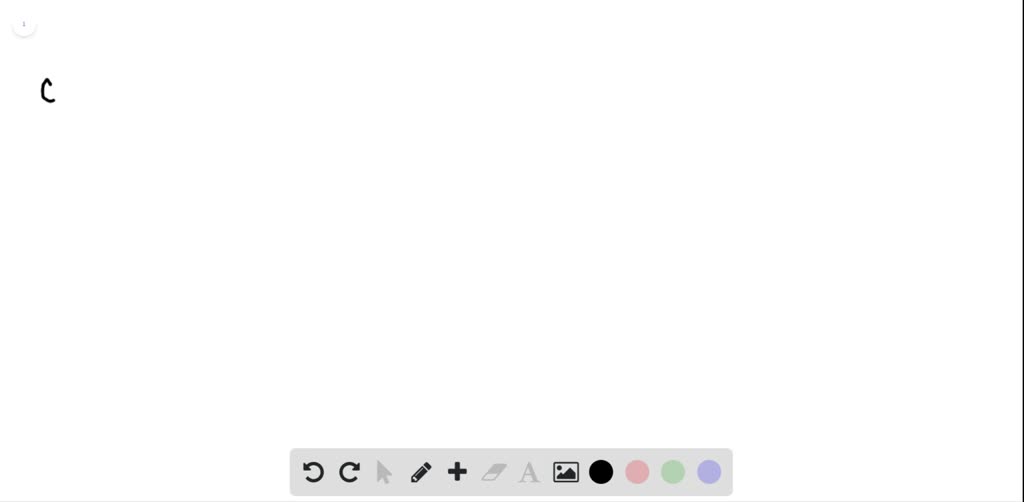This screenshot has width=1024, height=502.
Task: Tap the plus add tool
Action: click(x=457, y=472)
